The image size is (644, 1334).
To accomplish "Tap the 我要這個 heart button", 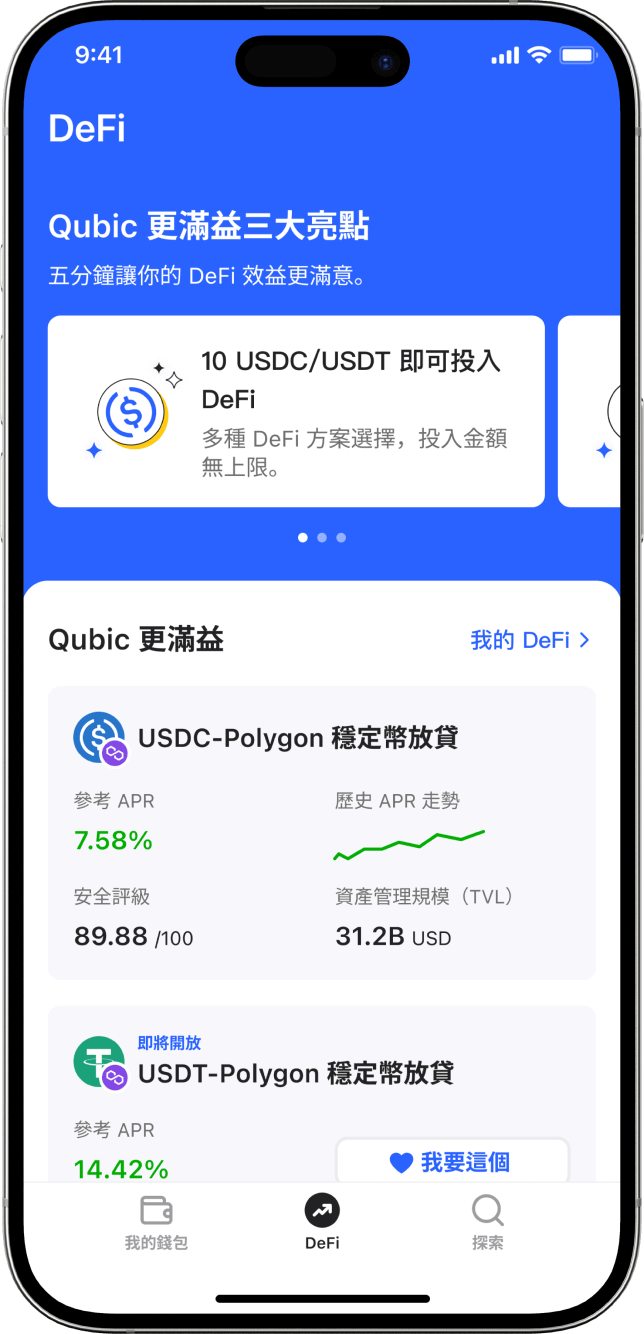I will [x=451, y=1162].
